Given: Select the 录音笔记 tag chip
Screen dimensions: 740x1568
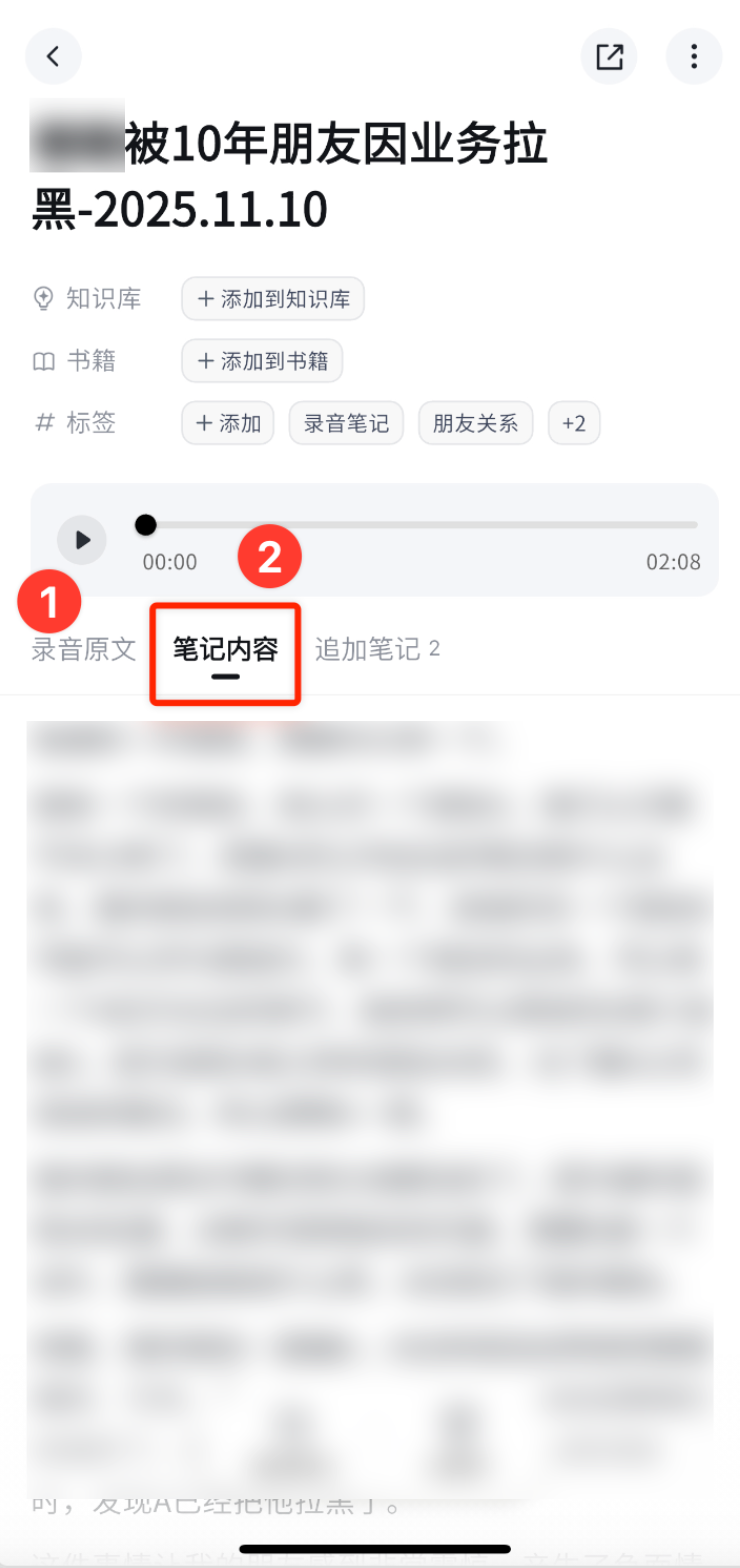Looking at the screenshot, I should point(346,423).
